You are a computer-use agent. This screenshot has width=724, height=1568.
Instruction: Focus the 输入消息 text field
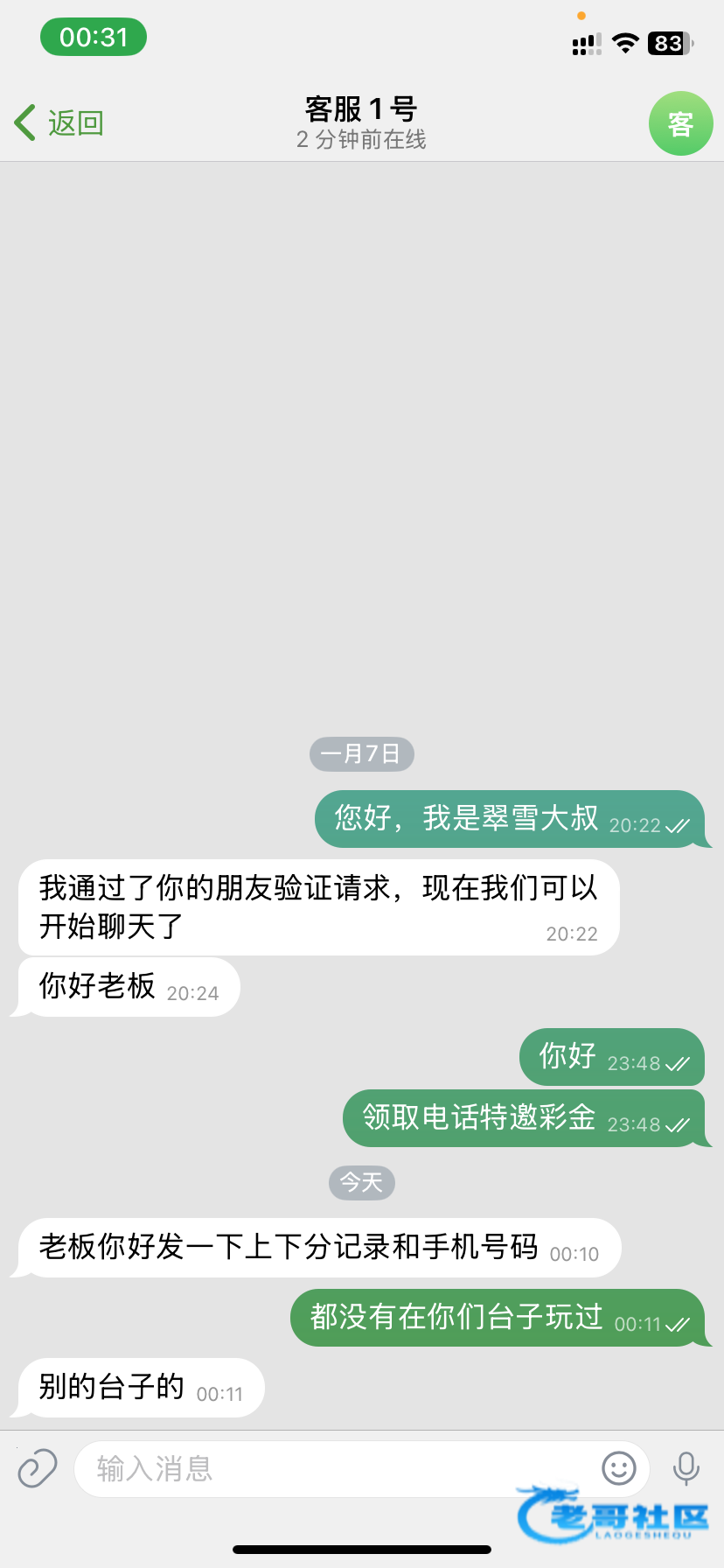(332, 1468)
